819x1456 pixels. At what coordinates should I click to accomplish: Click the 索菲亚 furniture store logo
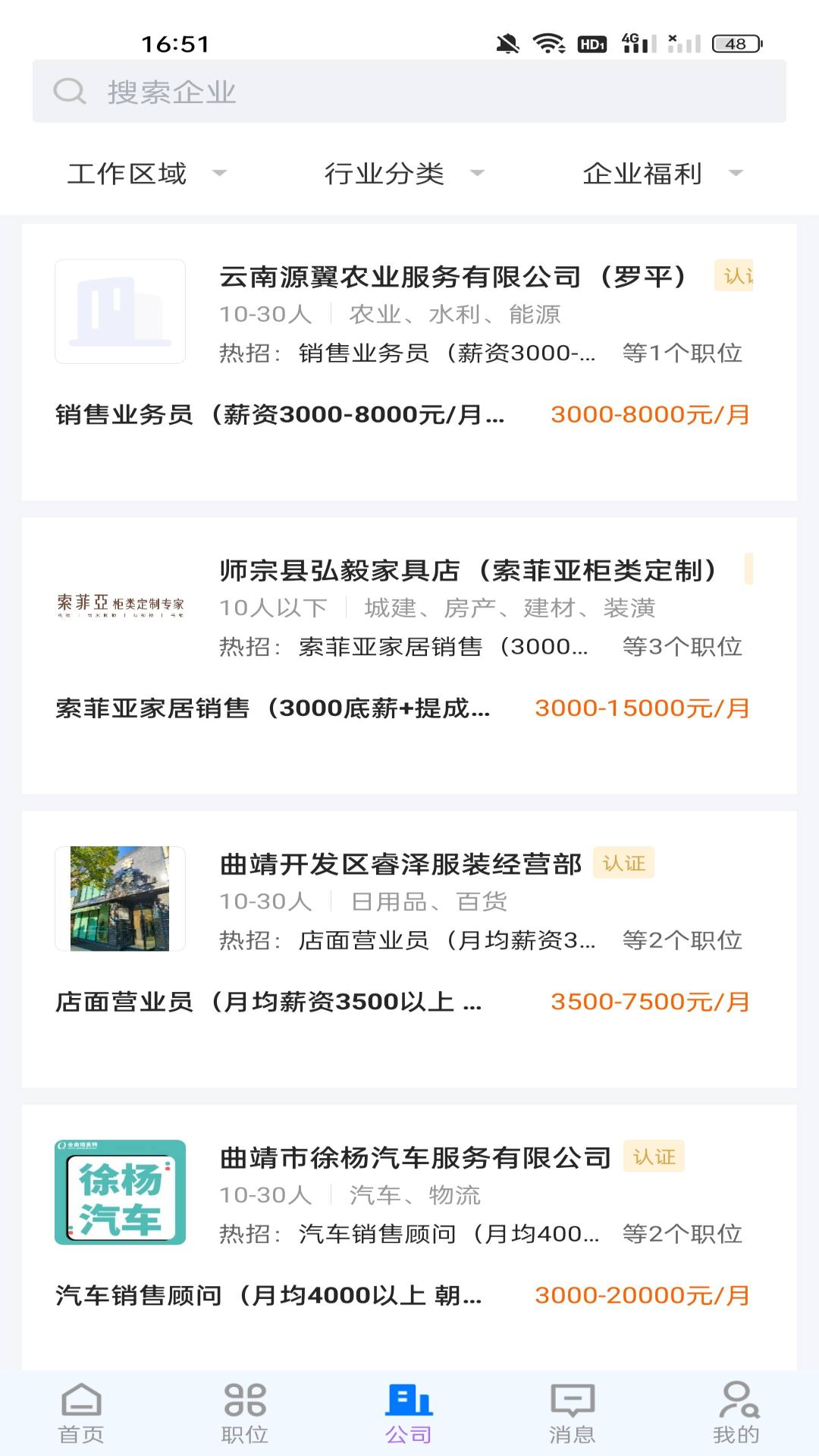tap(120, 603)
